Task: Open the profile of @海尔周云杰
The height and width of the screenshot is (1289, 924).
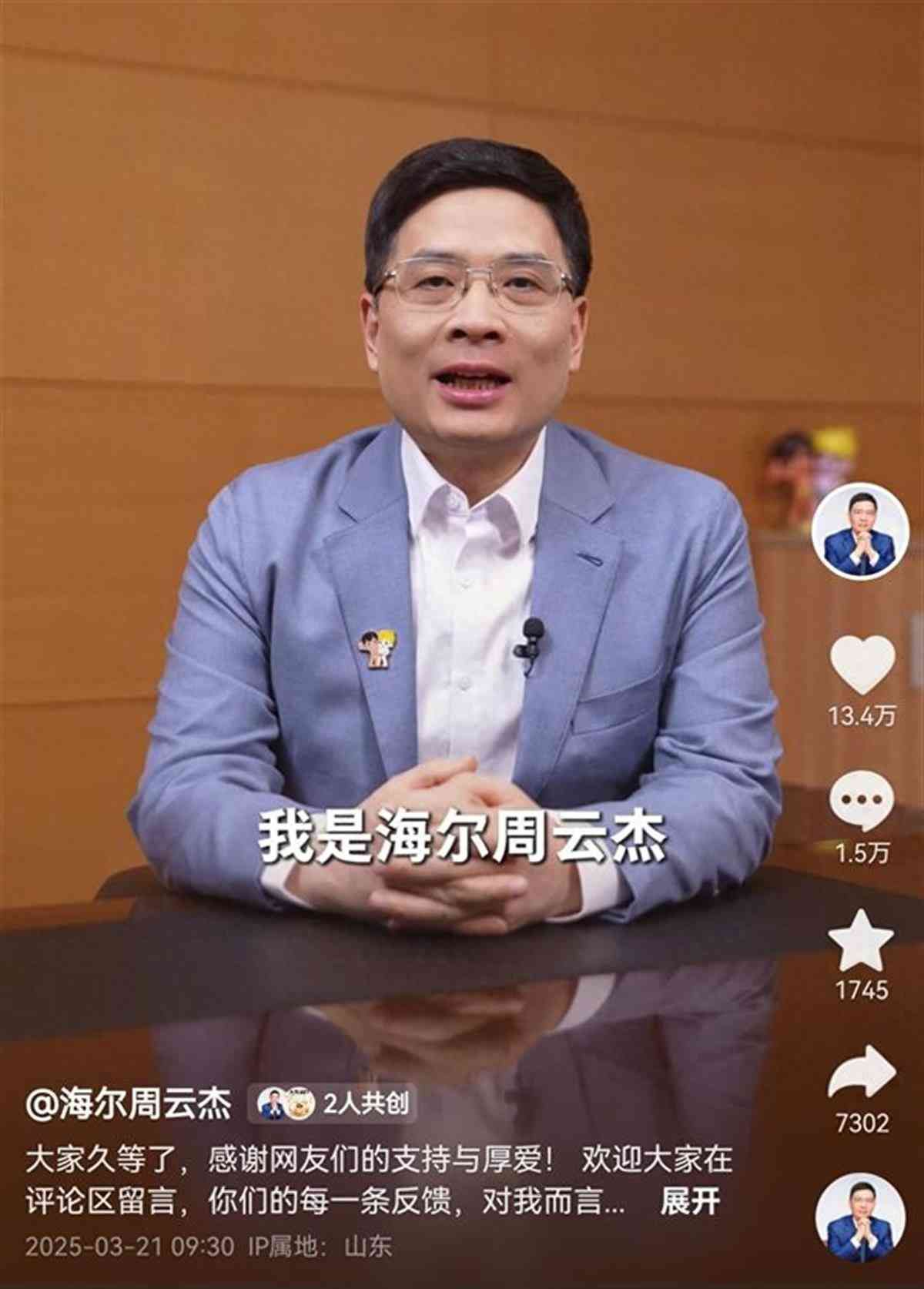Action: click(x=128, y=1104)
